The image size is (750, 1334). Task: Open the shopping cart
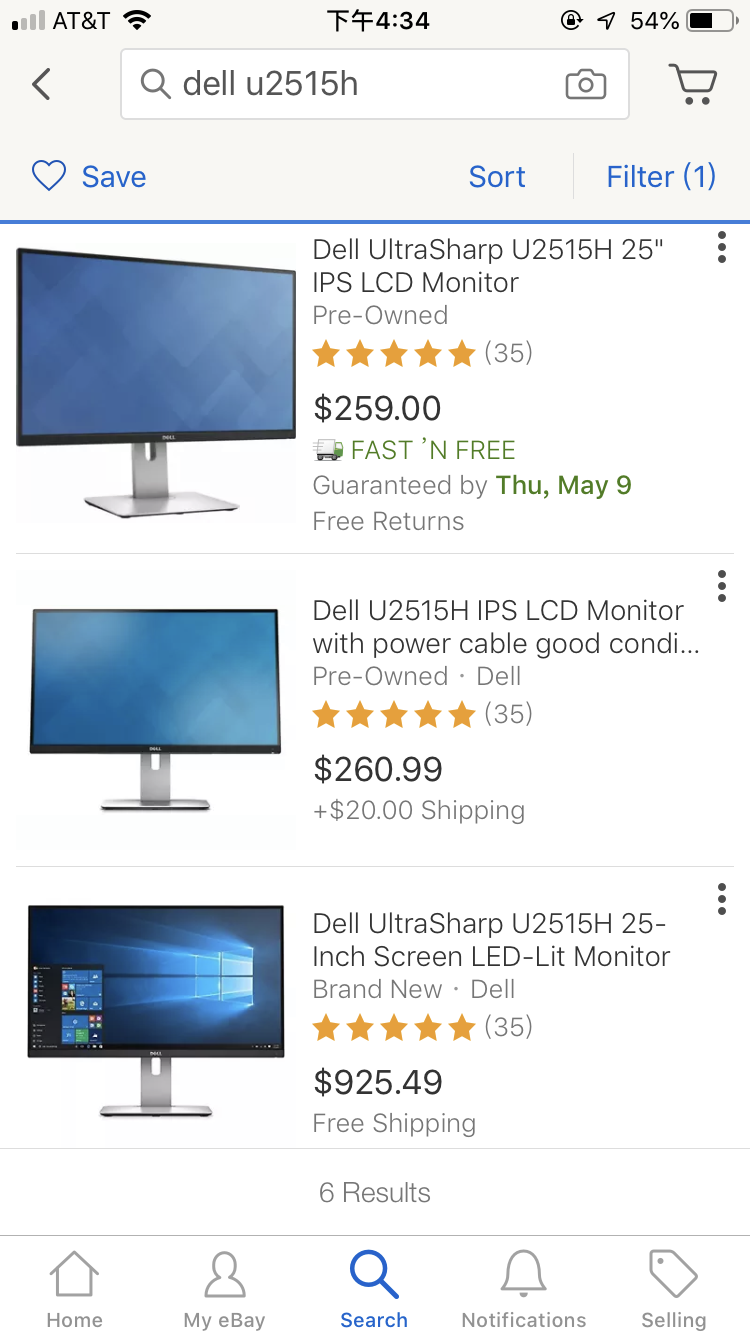click(692, 84)
